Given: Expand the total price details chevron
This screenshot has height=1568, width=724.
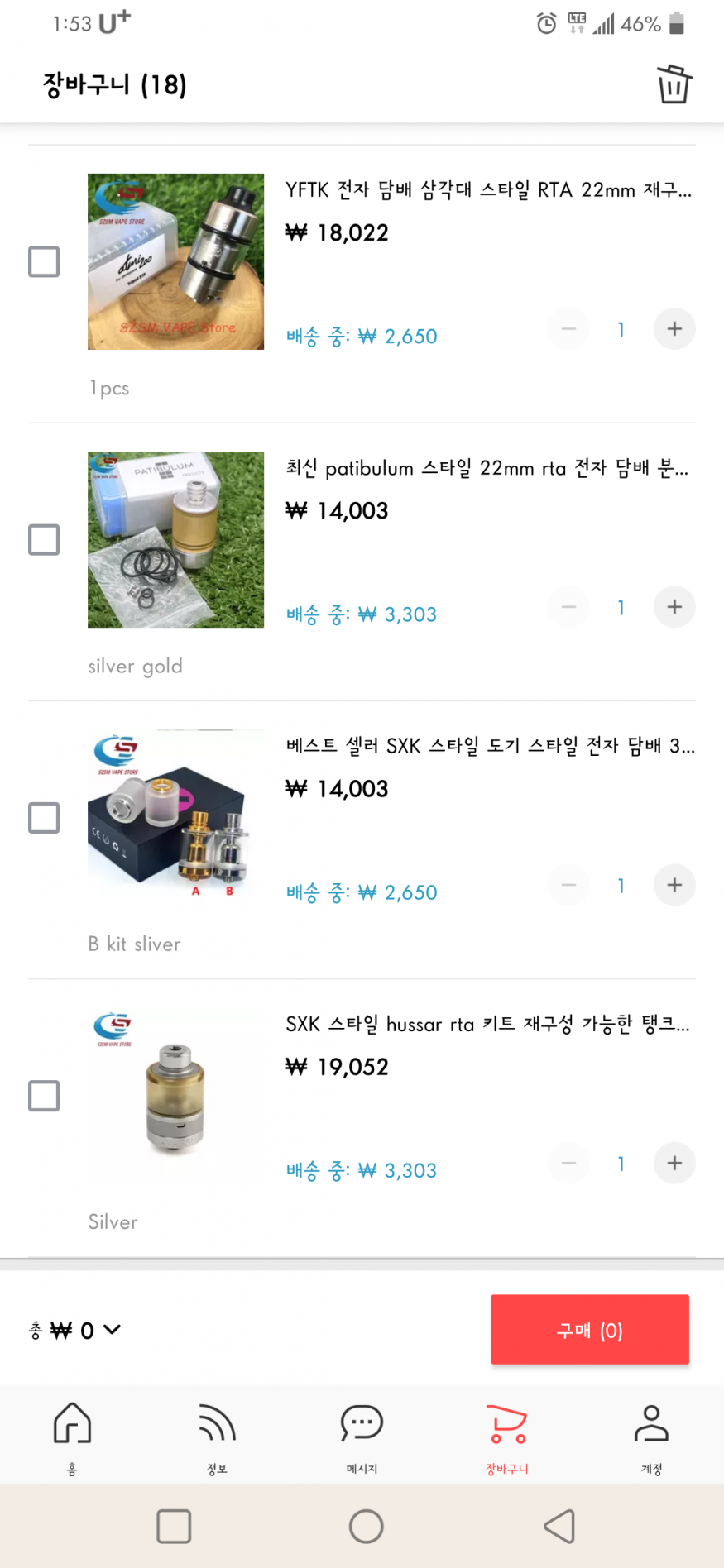Looking at the screenshot, I should pos(113,1329).
